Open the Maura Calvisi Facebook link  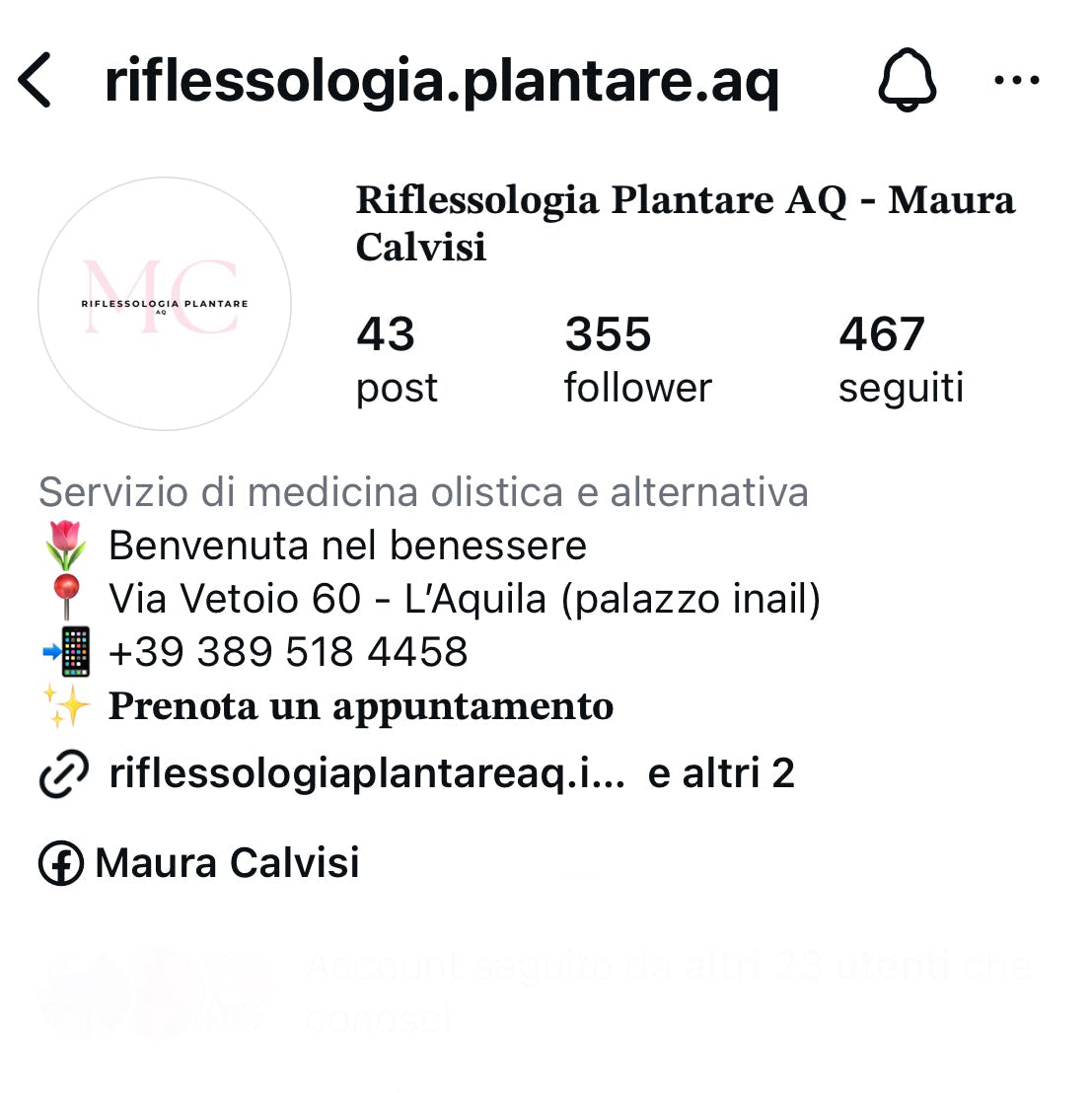click(x=227, y=863)
